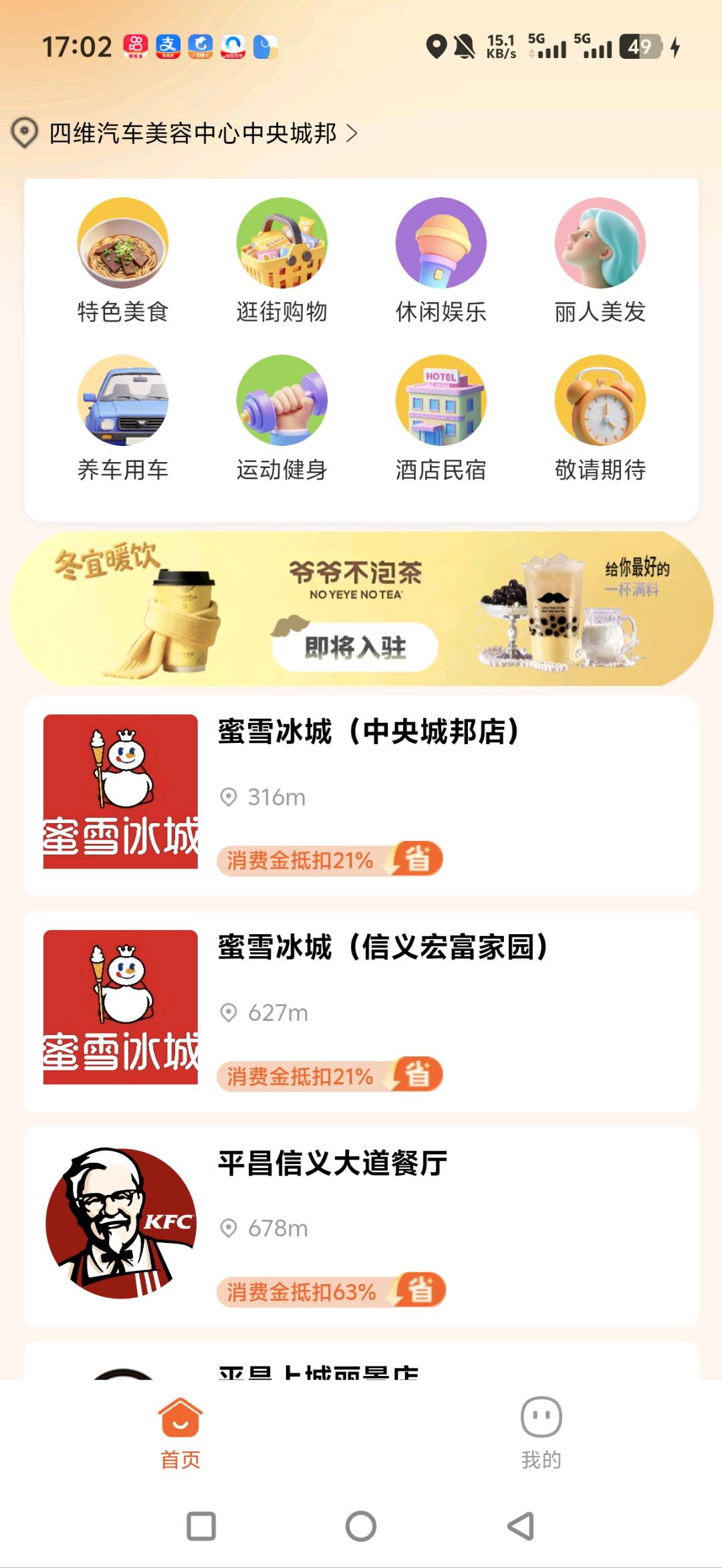Select the 运动健身 fitness category

[x=281, y=418]
